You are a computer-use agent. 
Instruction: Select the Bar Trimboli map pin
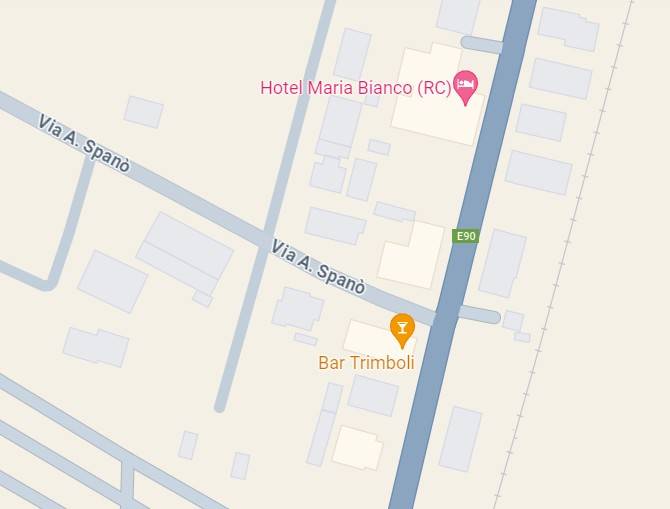pyautogui.click(x=402, y=327)
